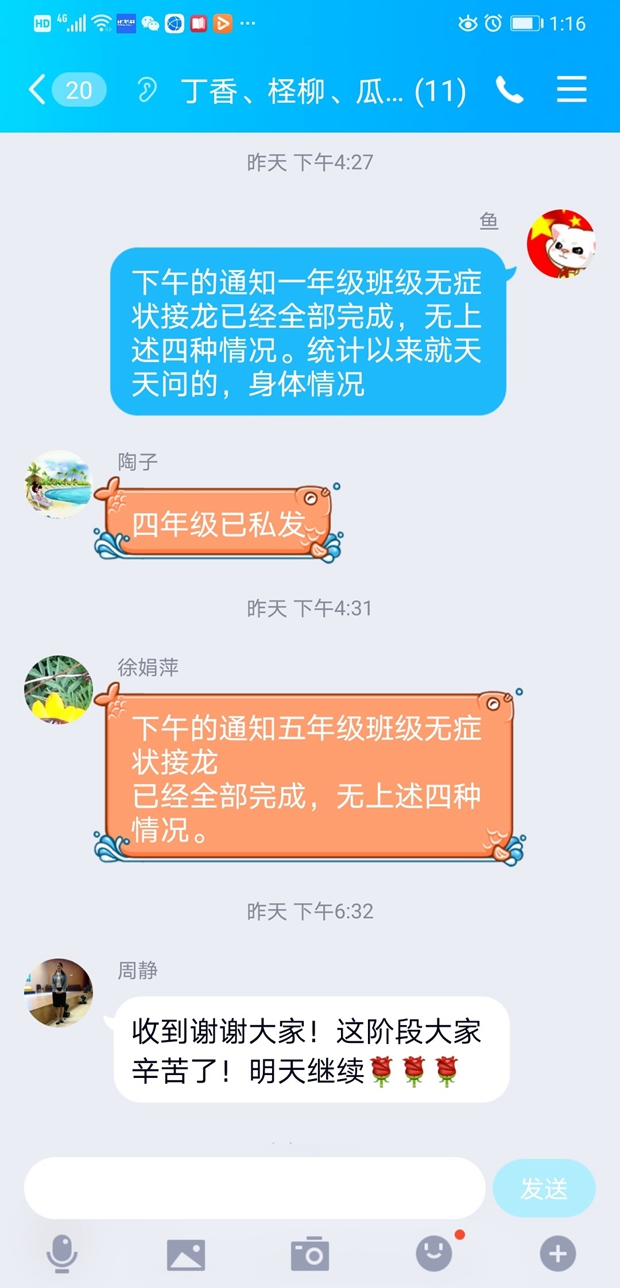
Task: Start a group voice call
Action: coord(509,91)
